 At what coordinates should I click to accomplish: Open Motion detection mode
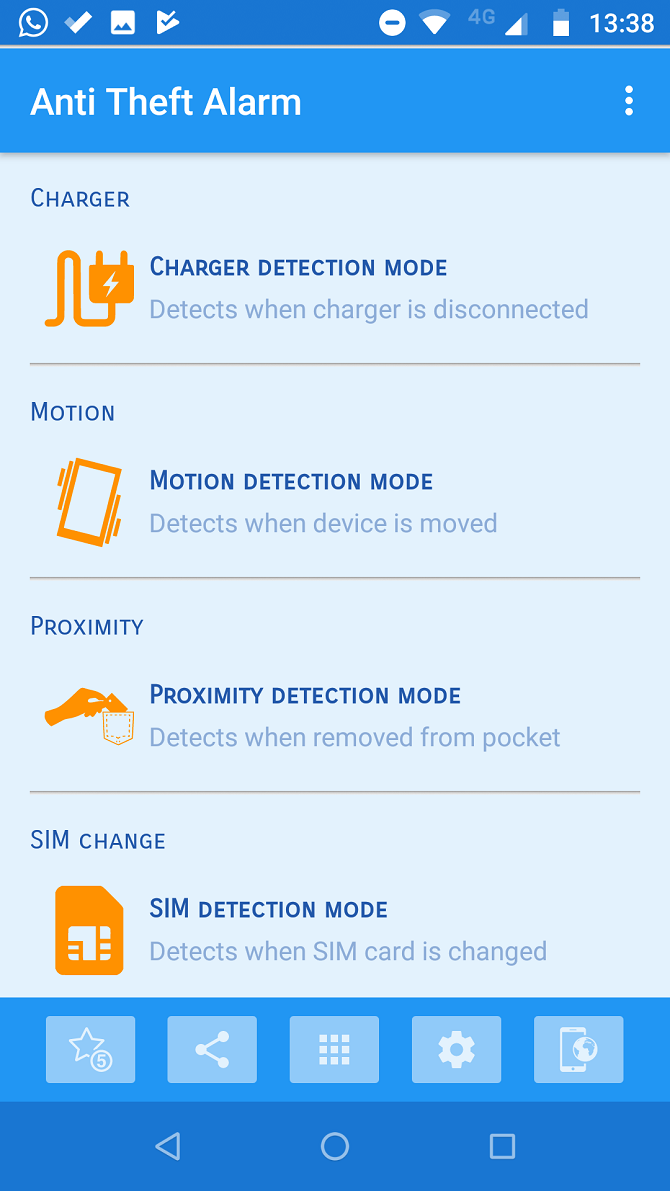click(x=334, y=502)
